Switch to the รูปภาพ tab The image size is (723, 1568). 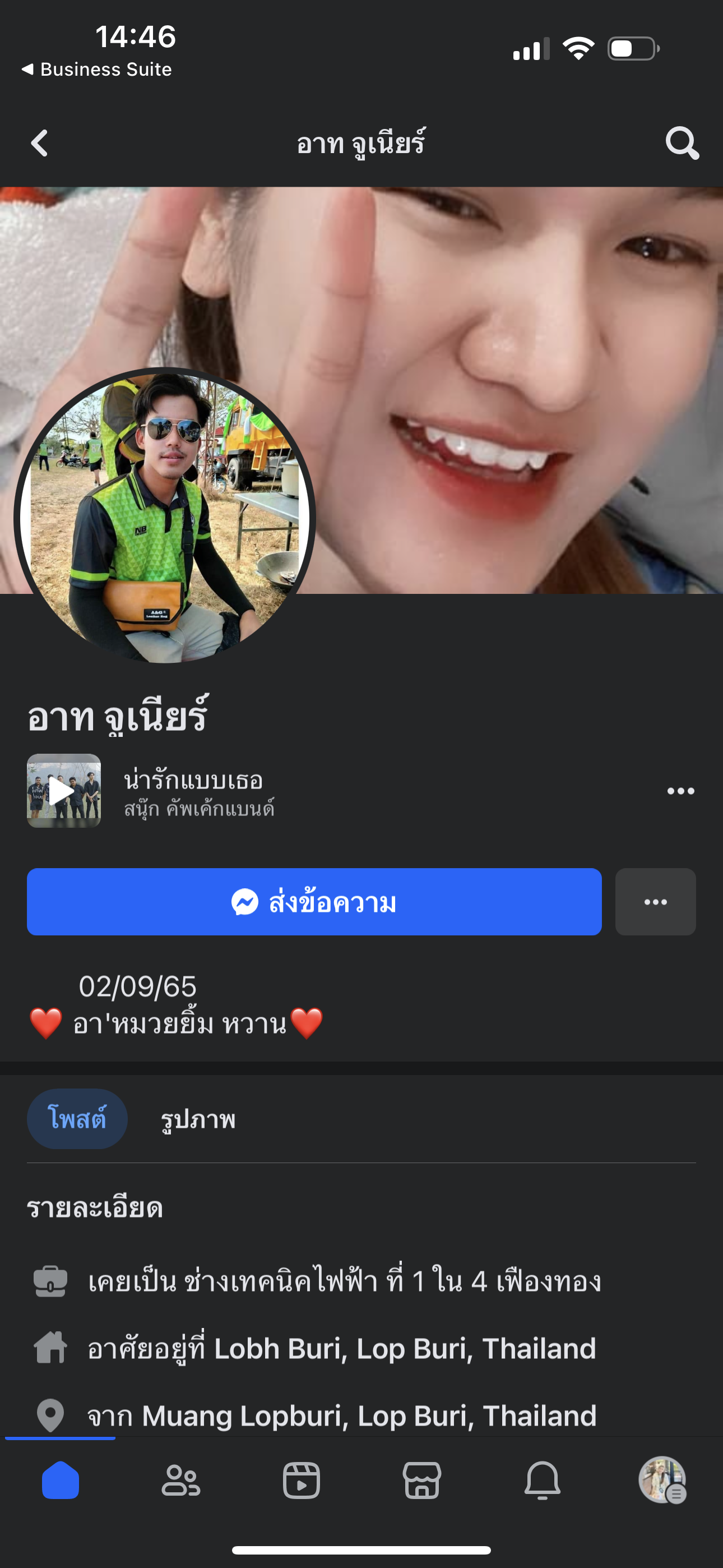pyautogui.click(x=198, y=1119)
